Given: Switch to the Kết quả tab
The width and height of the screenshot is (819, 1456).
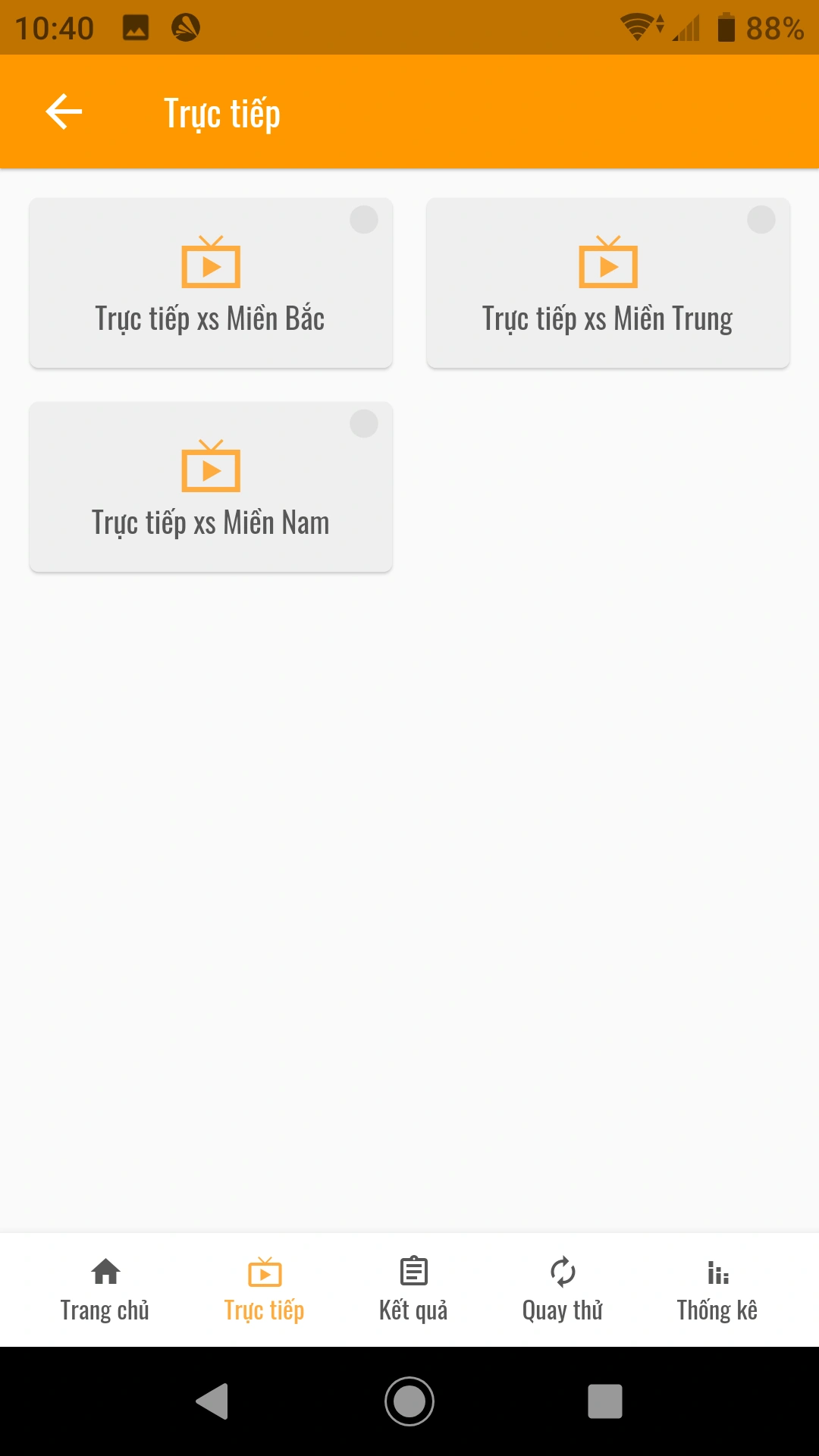Looking at the screenshot, I should coord(413,1290).
